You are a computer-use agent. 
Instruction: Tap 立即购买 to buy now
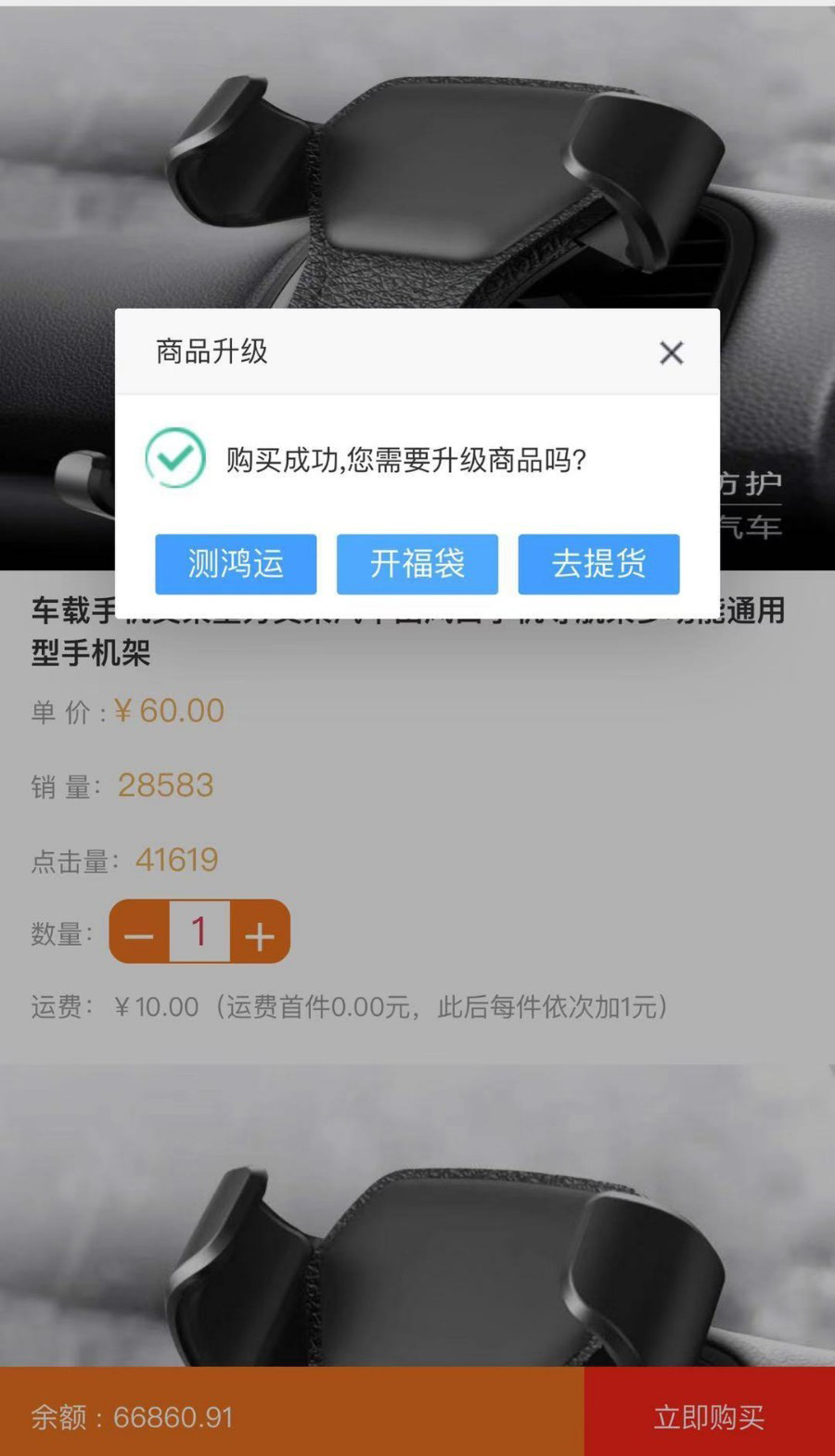click(709, 1416)
